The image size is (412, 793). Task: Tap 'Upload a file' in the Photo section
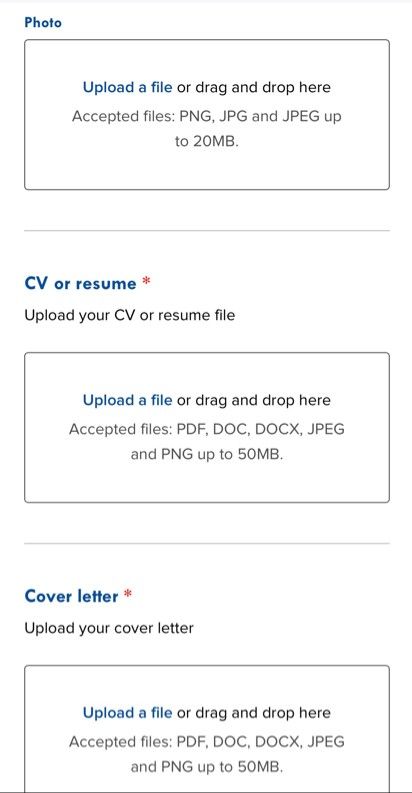click(127, 87)
